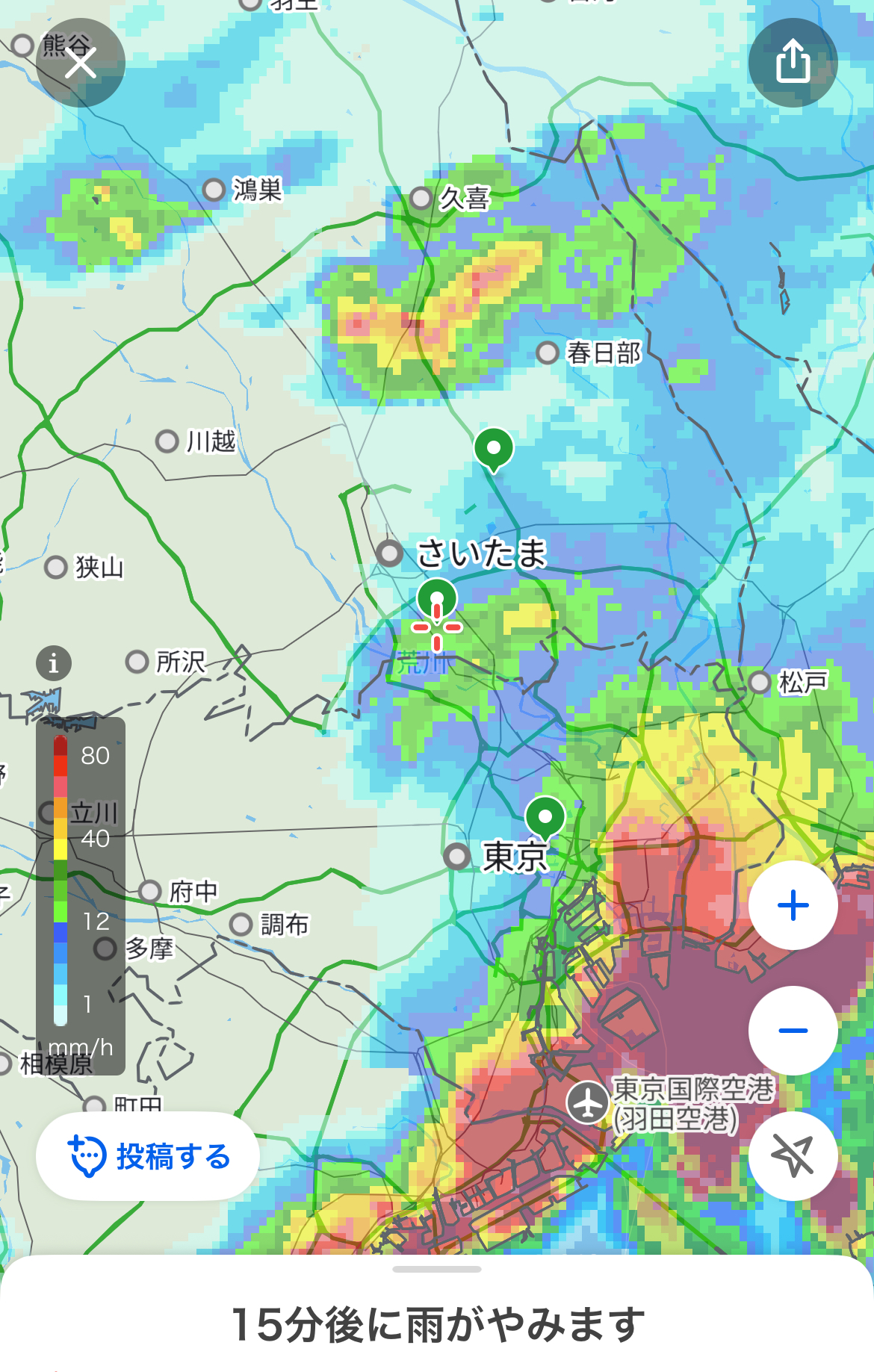The height and width of the screenshot is (1372, 874).
Task: Zoom out with the minus button
Action: (793, 1031)
